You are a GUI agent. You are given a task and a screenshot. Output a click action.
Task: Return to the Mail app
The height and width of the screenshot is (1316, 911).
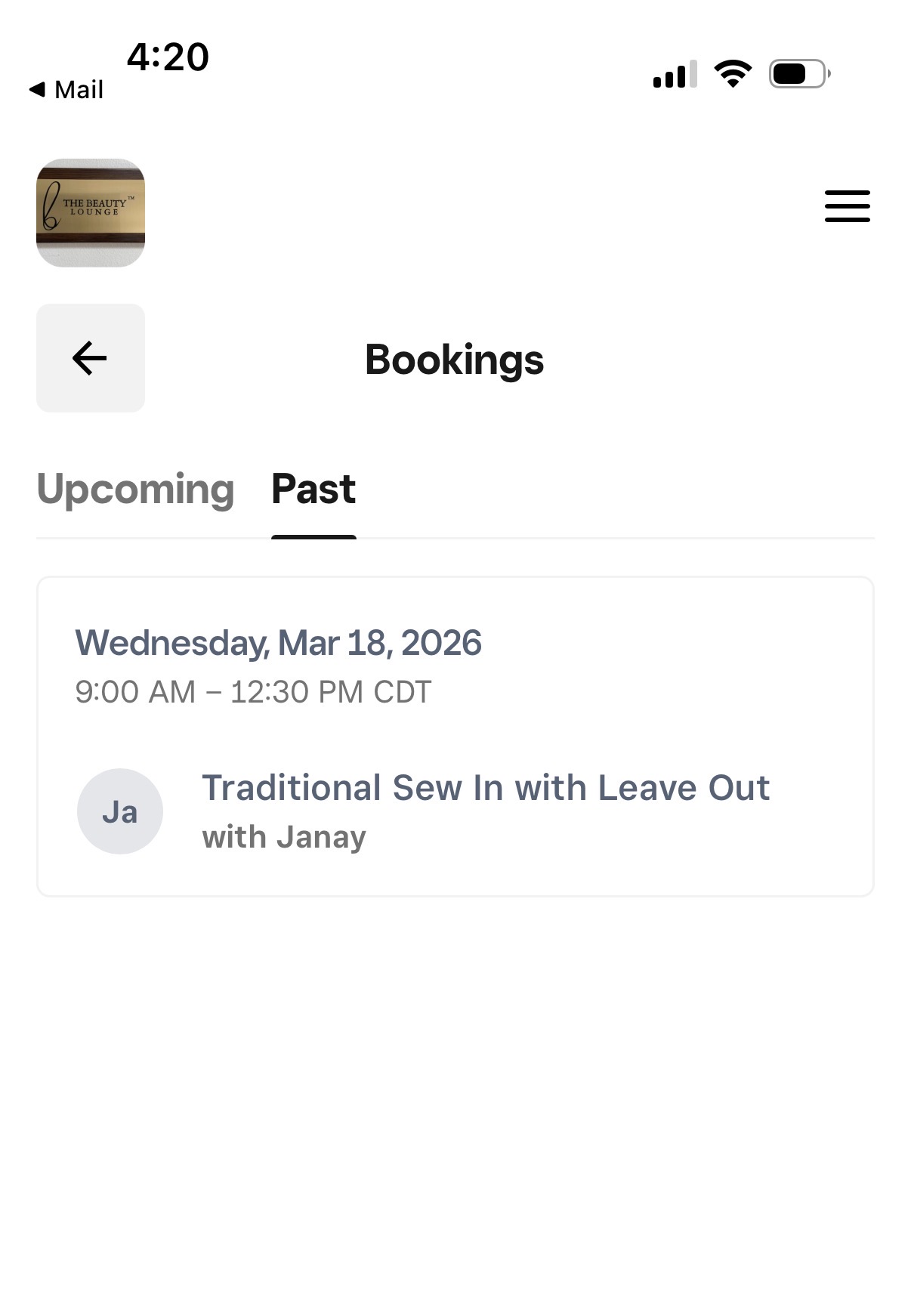(66, 90)
